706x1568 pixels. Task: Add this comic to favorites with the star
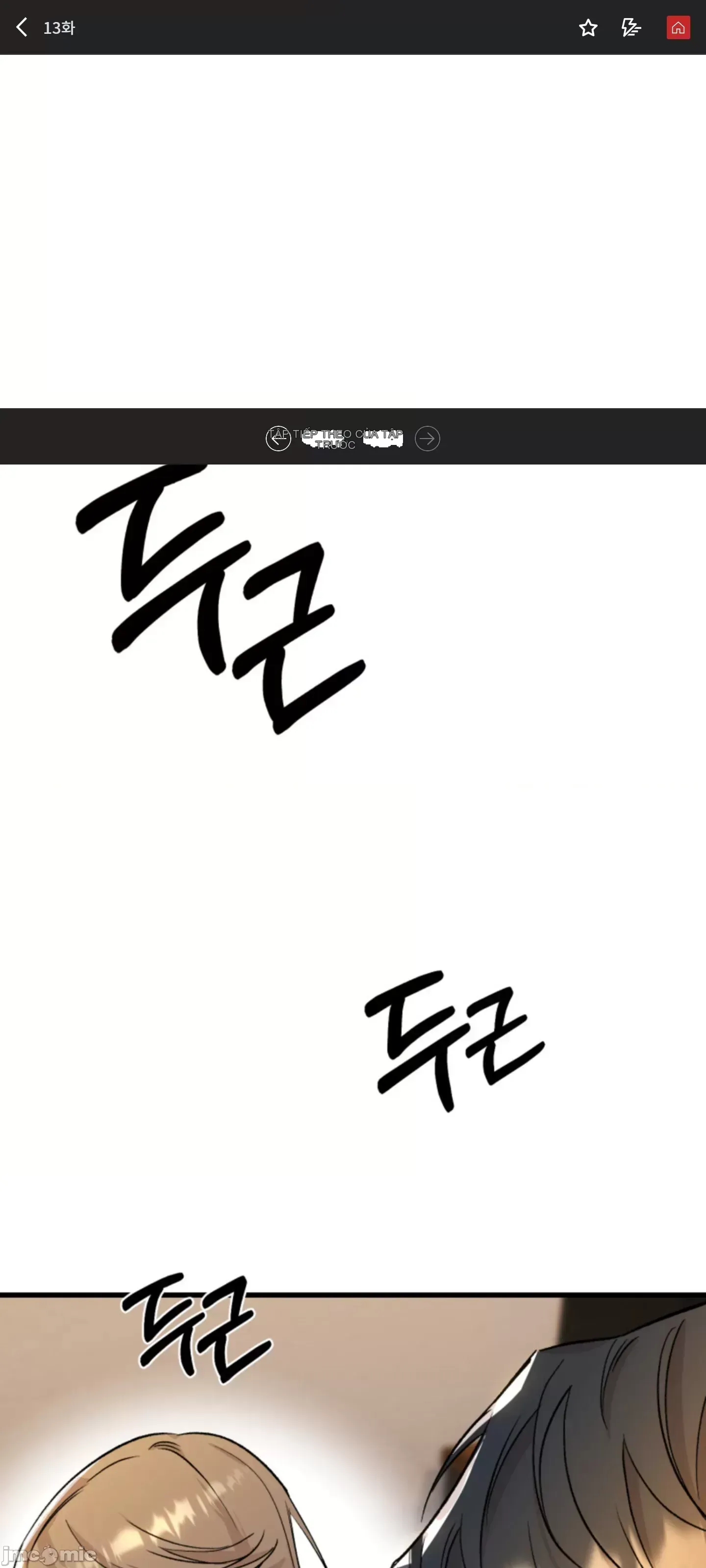(x=588, y=27)
